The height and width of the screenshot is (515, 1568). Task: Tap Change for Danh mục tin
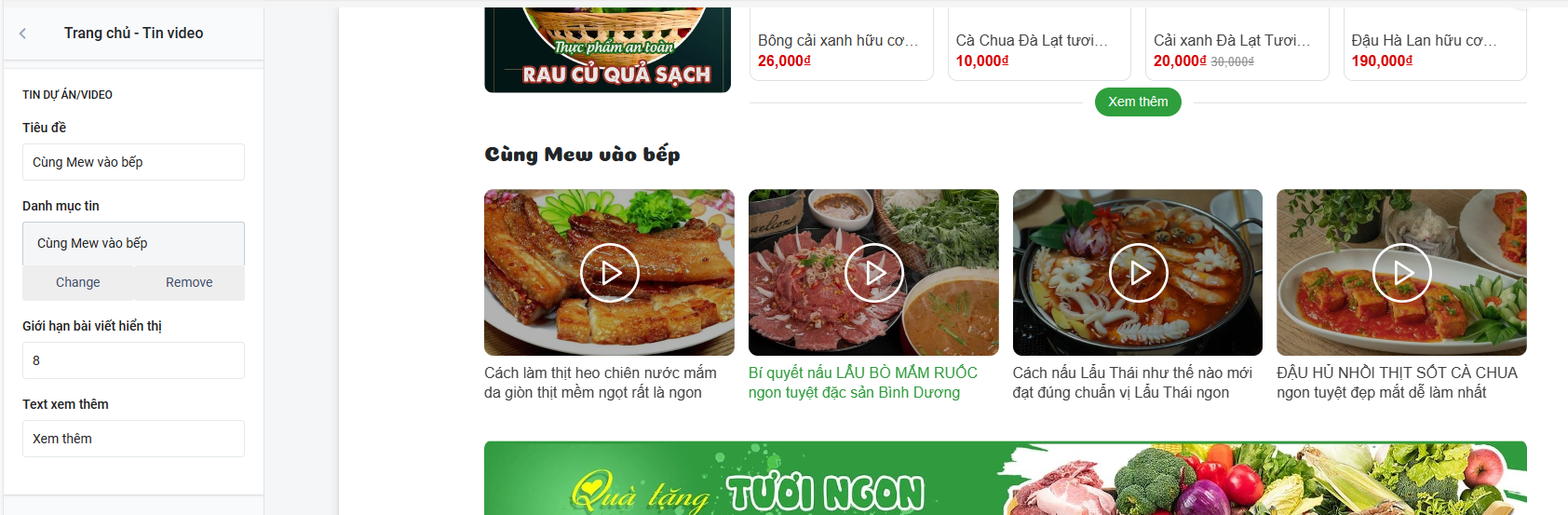(78, 282)
